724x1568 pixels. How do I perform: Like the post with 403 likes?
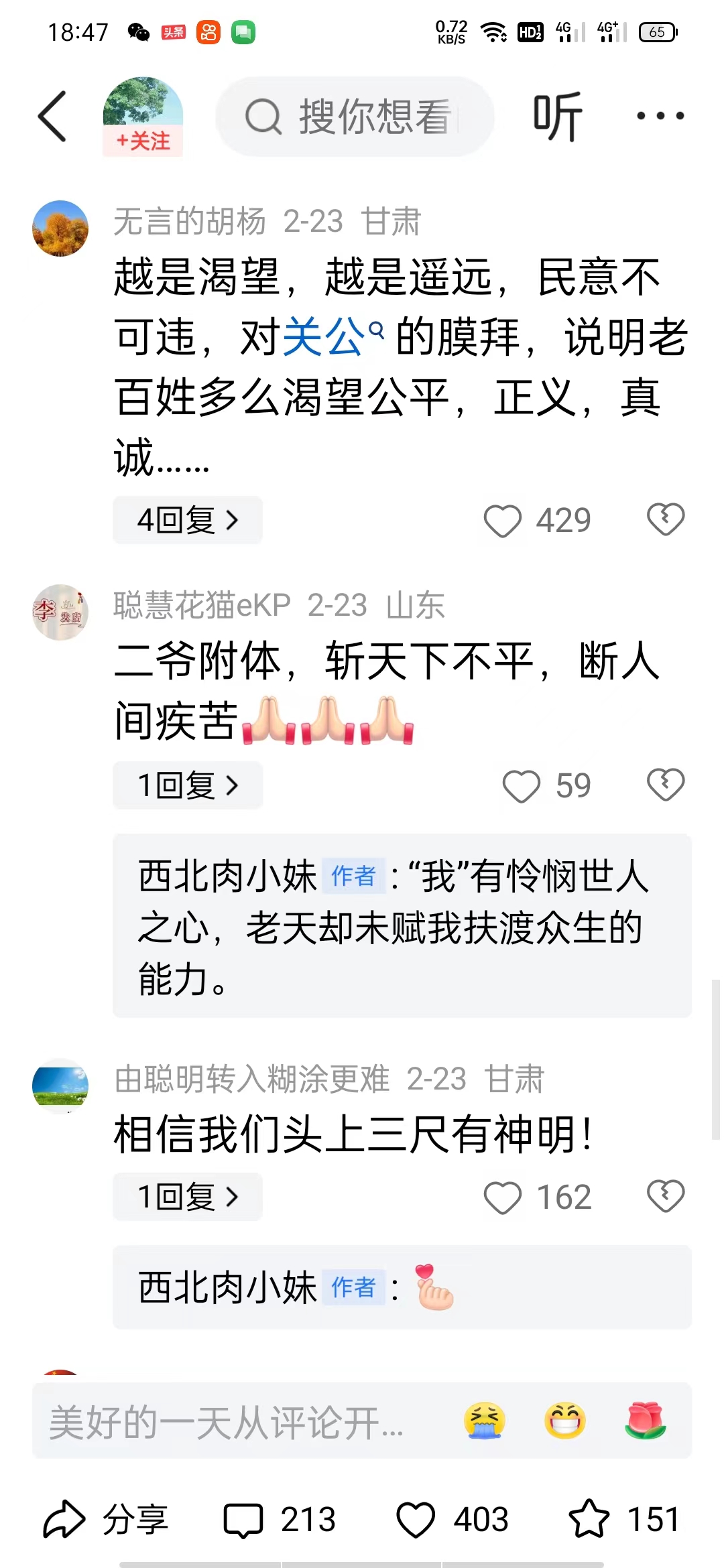(x=416, y=1520)
